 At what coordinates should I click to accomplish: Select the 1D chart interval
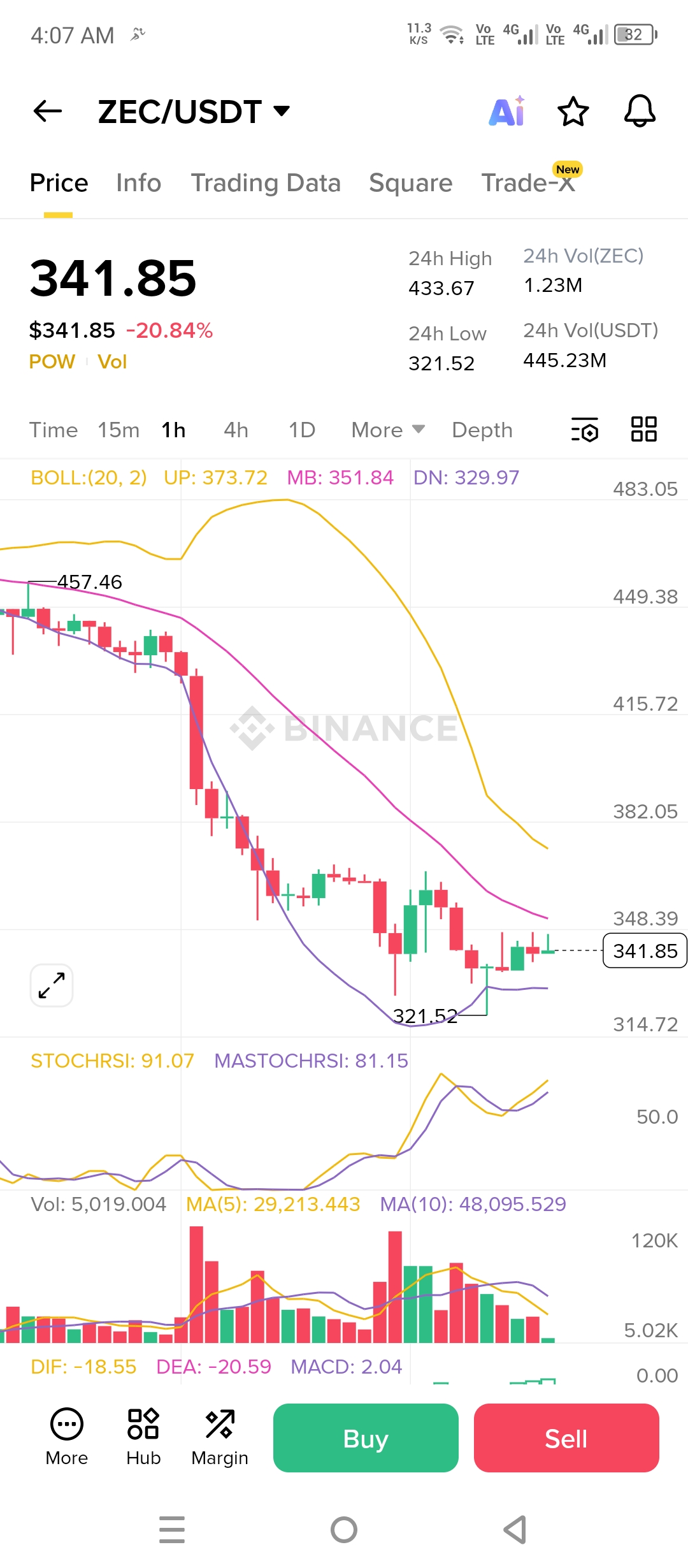click(x=302, y=430)
